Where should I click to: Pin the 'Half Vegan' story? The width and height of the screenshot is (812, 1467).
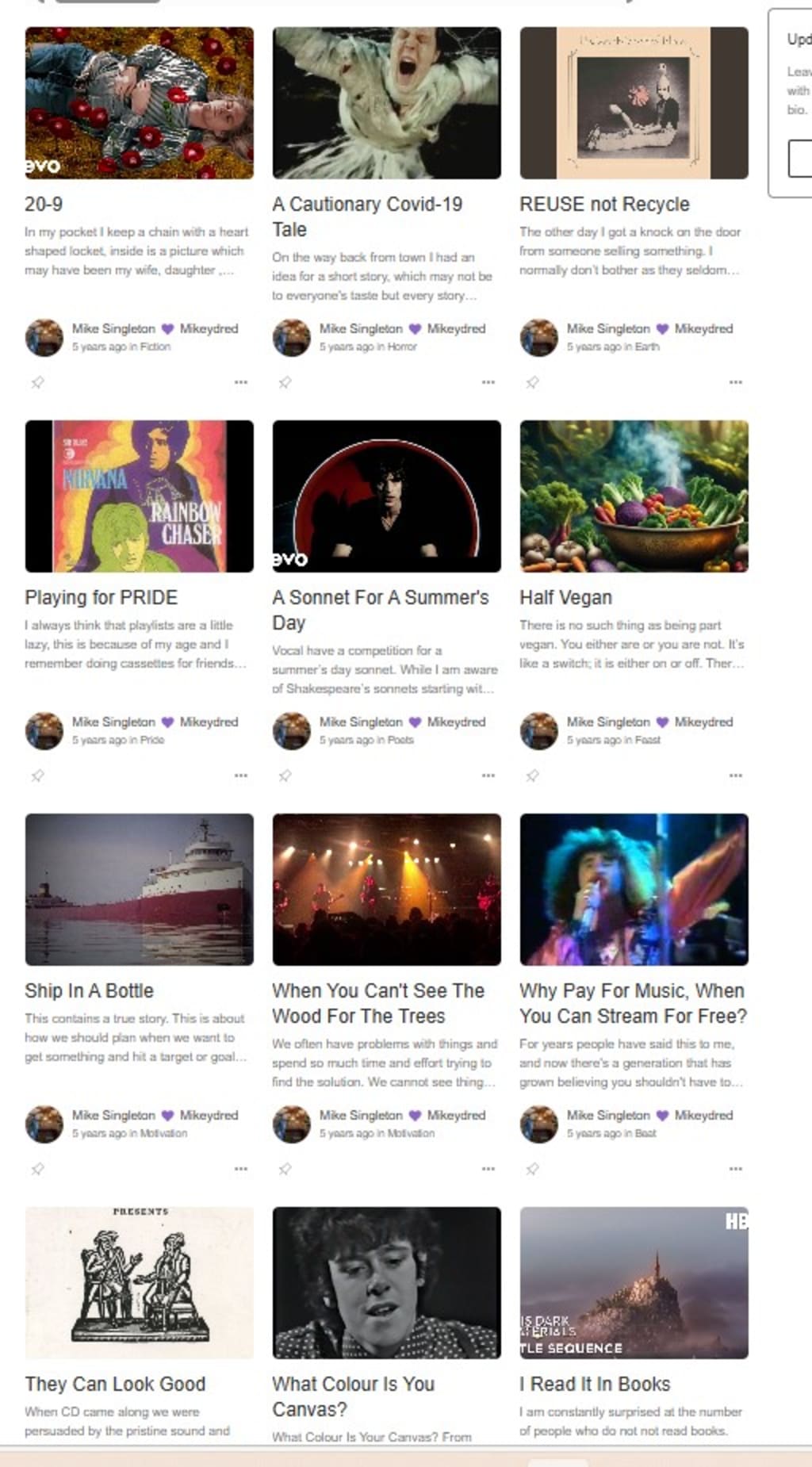[532, 776]
